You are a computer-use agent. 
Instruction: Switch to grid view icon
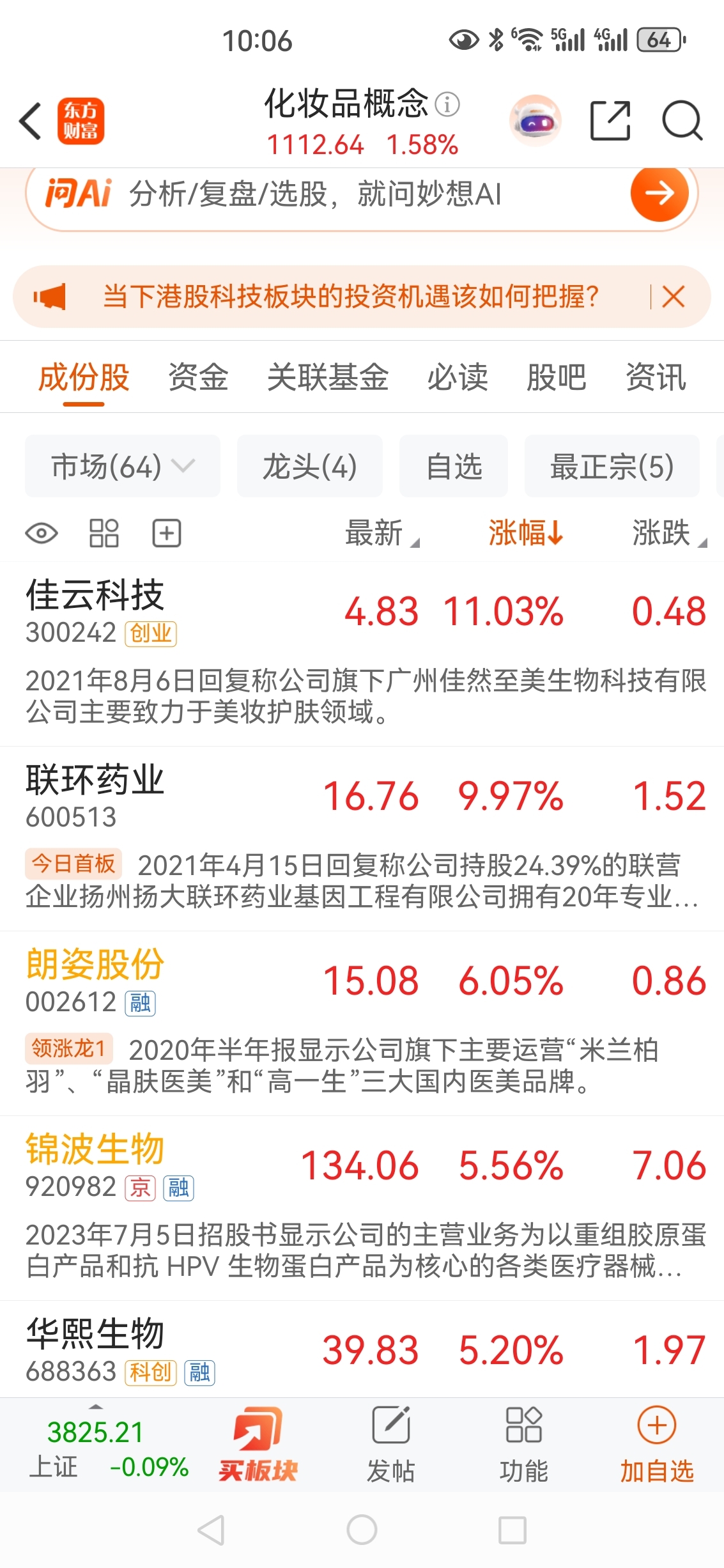click(104, 533)
